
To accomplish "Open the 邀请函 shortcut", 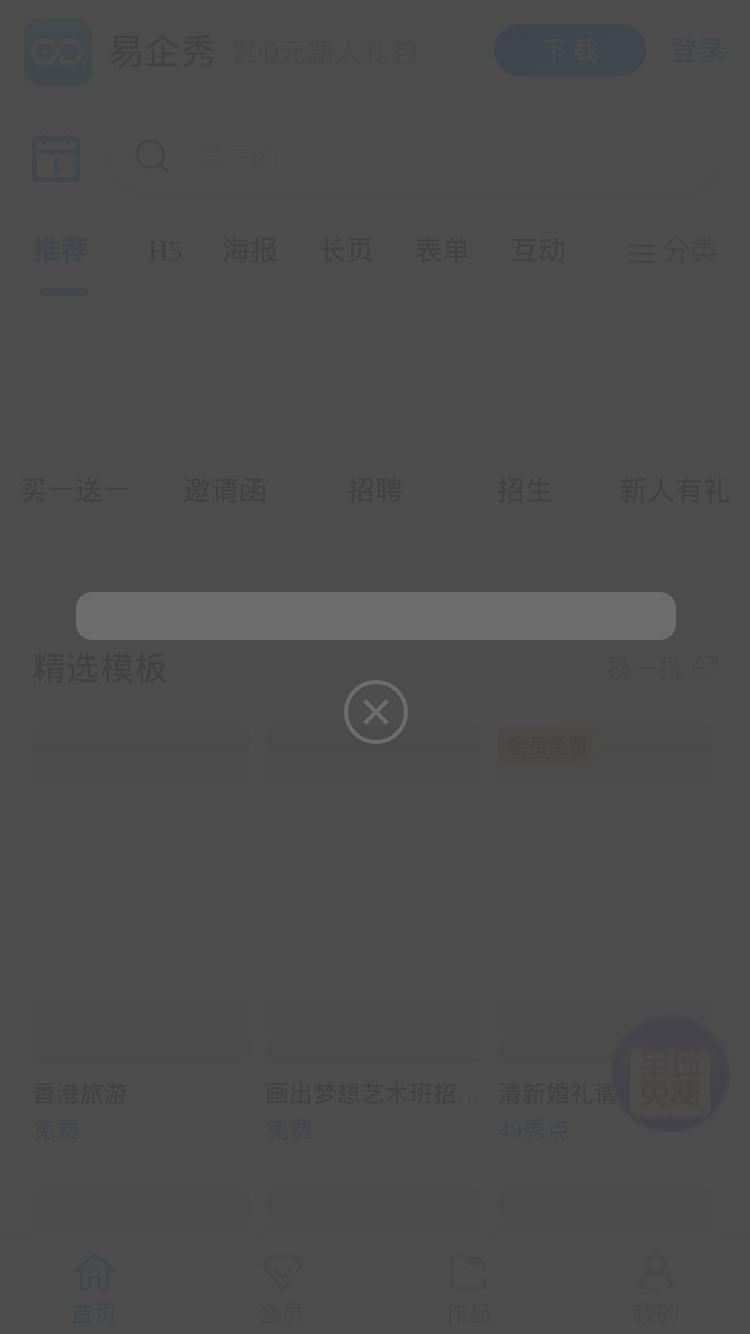I will (x=225, y=490).
